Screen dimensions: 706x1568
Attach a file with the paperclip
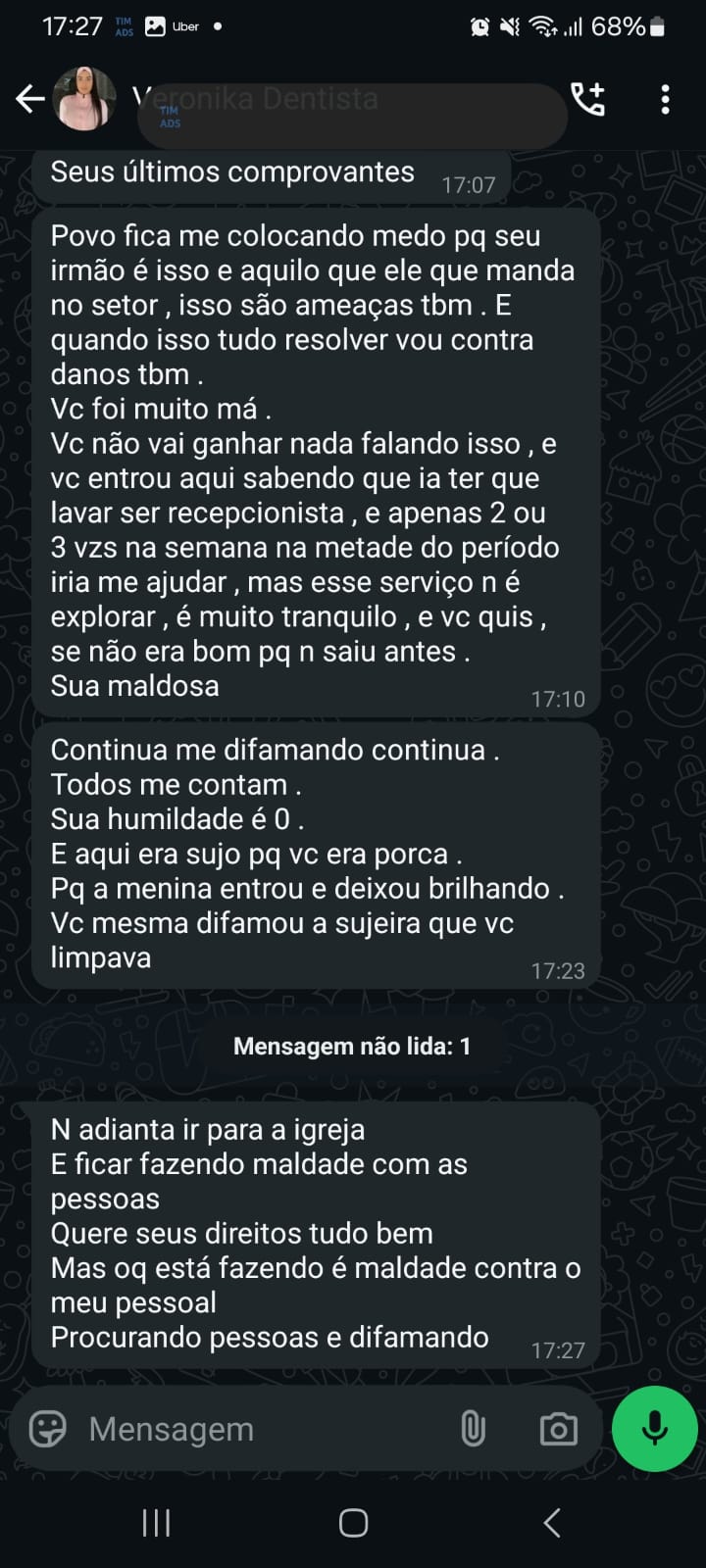(473, 1429)
